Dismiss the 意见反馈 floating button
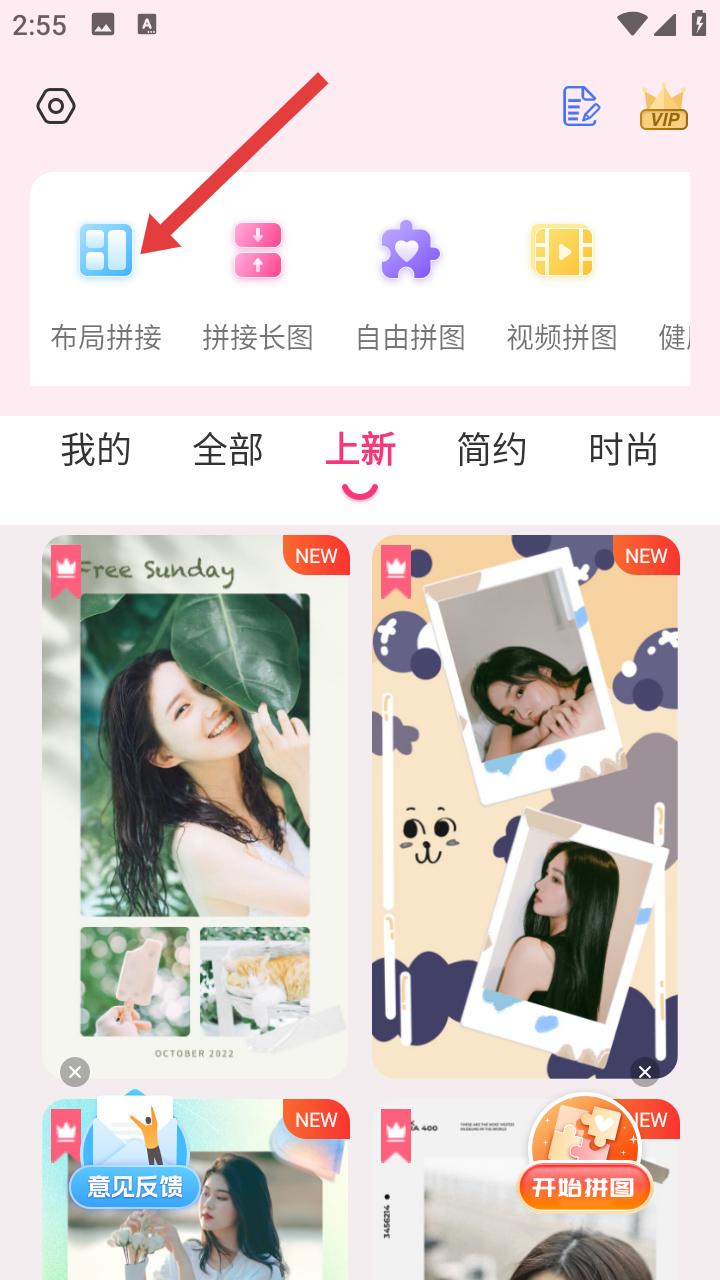This screenshot has width=720, height=1280. coord(75,1072)
